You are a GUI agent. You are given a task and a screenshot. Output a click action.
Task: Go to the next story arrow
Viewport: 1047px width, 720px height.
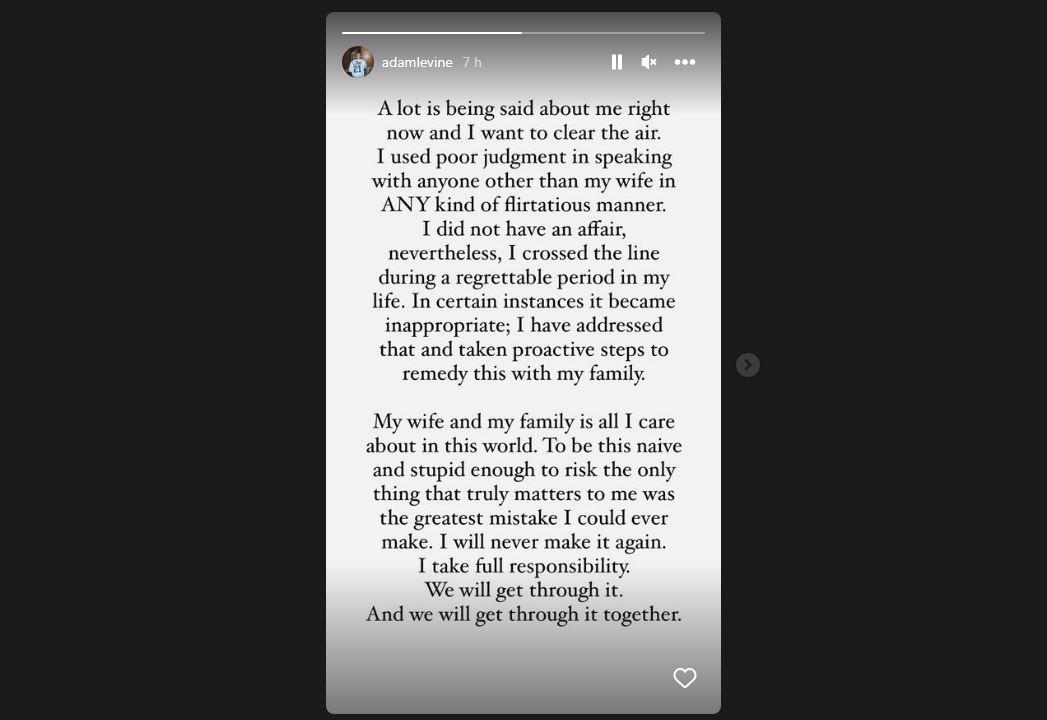coord(748,365)
